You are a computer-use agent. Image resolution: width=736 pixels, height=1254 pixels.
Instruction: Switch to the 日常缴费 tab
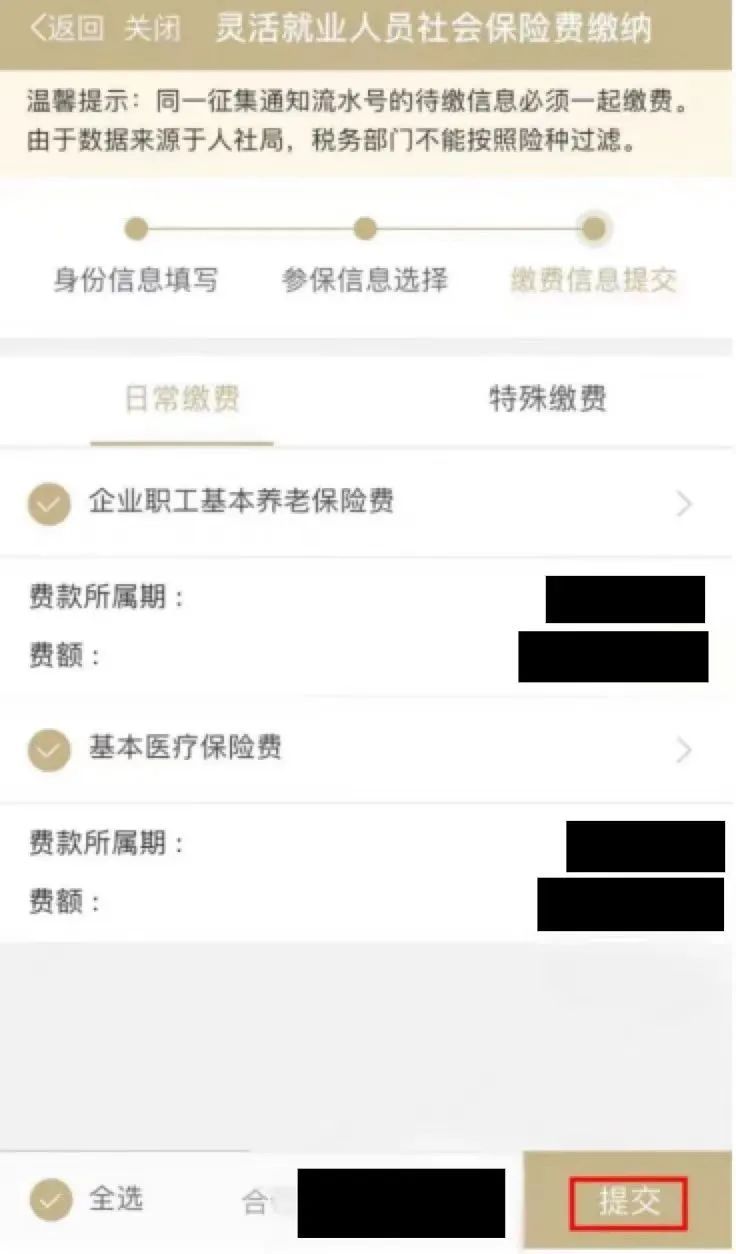[x=181, y=400]
